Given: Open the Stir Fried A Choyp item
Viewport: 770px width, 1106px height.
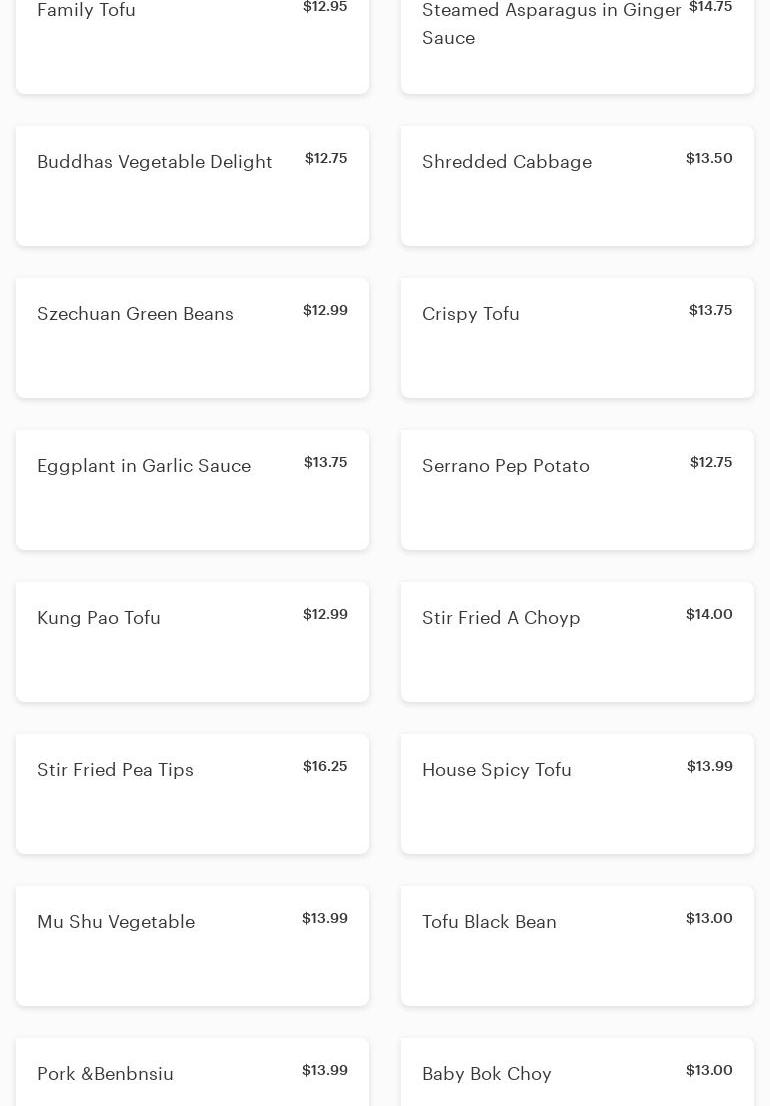Looking at the screenshot, I should click(x=577, y=642).
